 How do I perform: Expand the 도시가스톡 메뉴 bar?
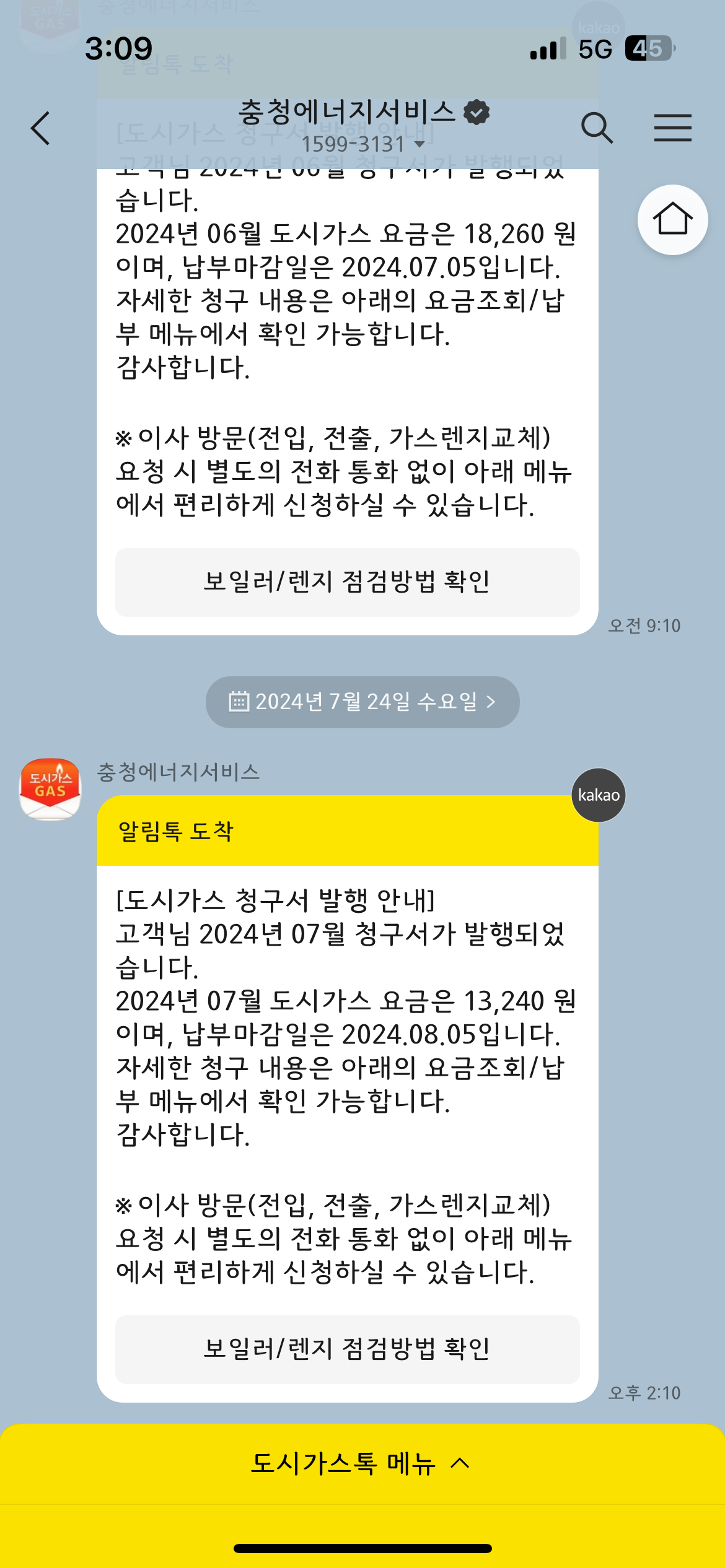pos(362,1464)
